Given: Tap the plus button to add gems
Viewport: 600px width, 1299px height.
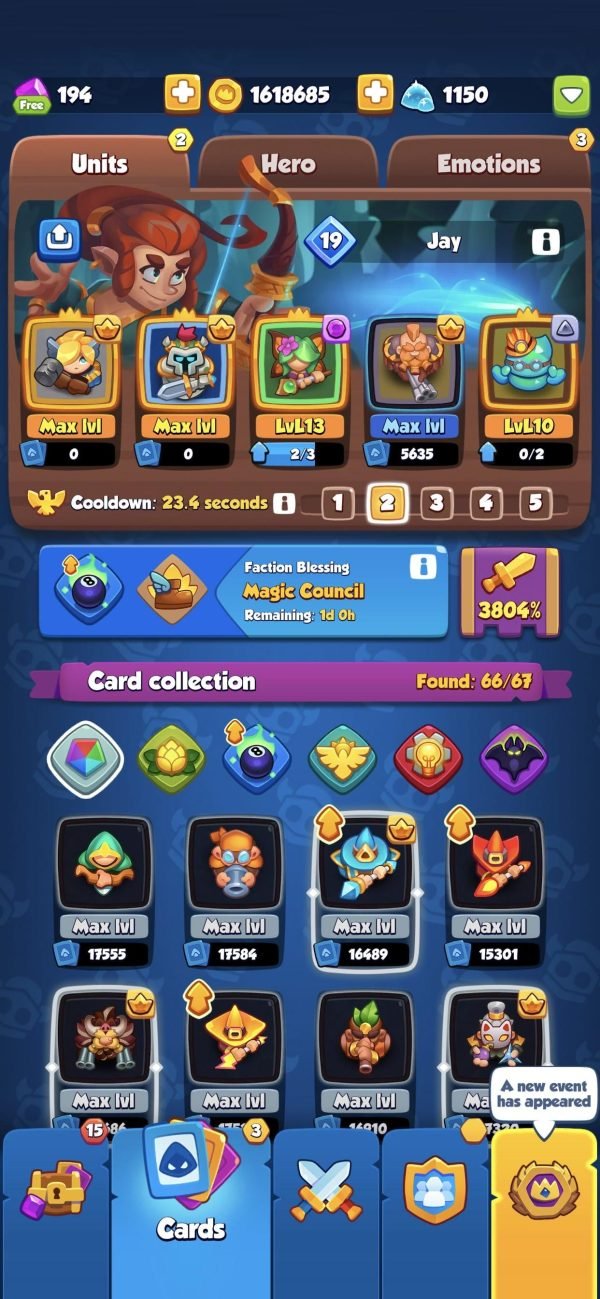Looking at the screenshot, I should 183,95.
